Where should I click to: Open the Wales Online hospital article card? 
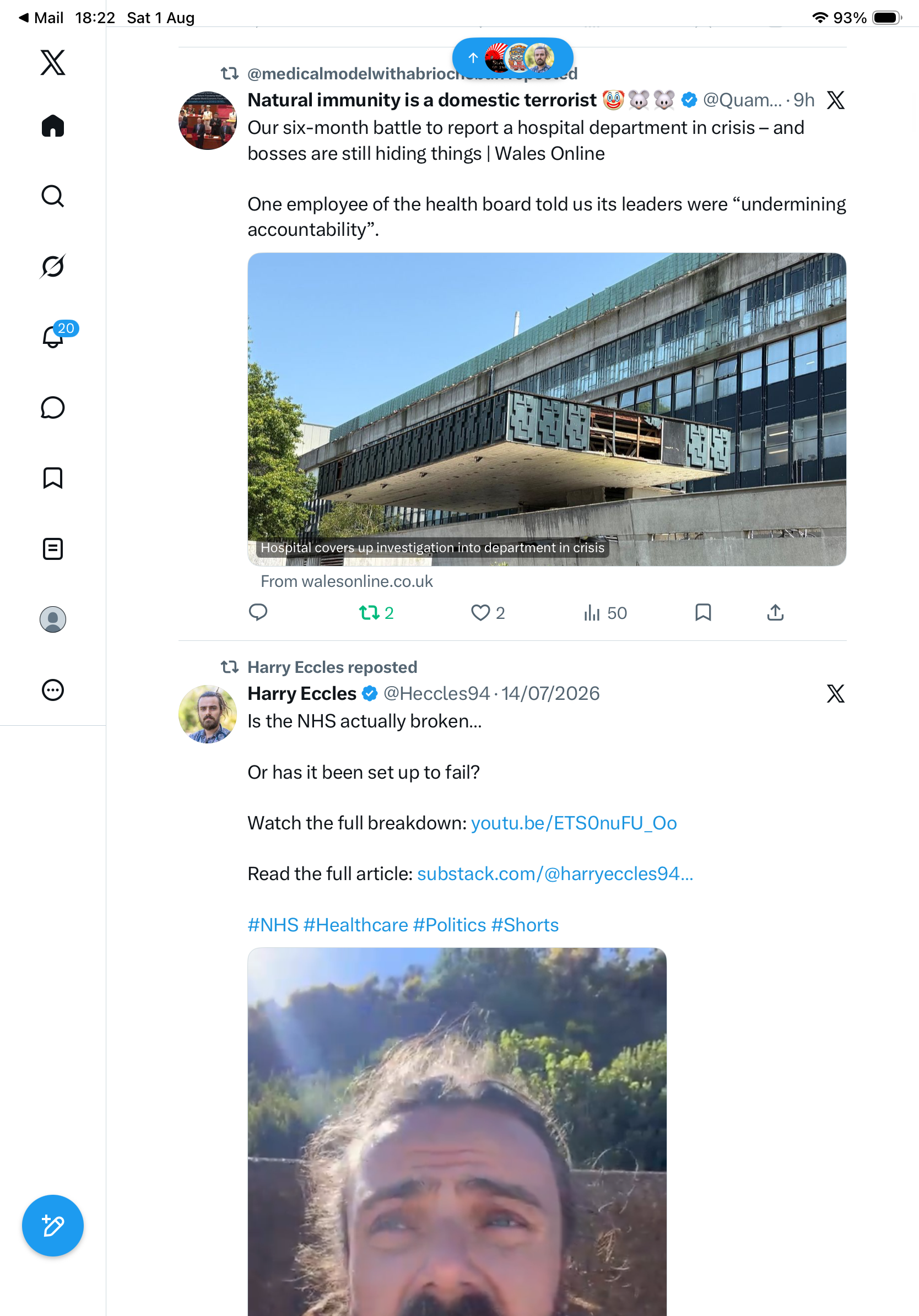tap(547, 409)
